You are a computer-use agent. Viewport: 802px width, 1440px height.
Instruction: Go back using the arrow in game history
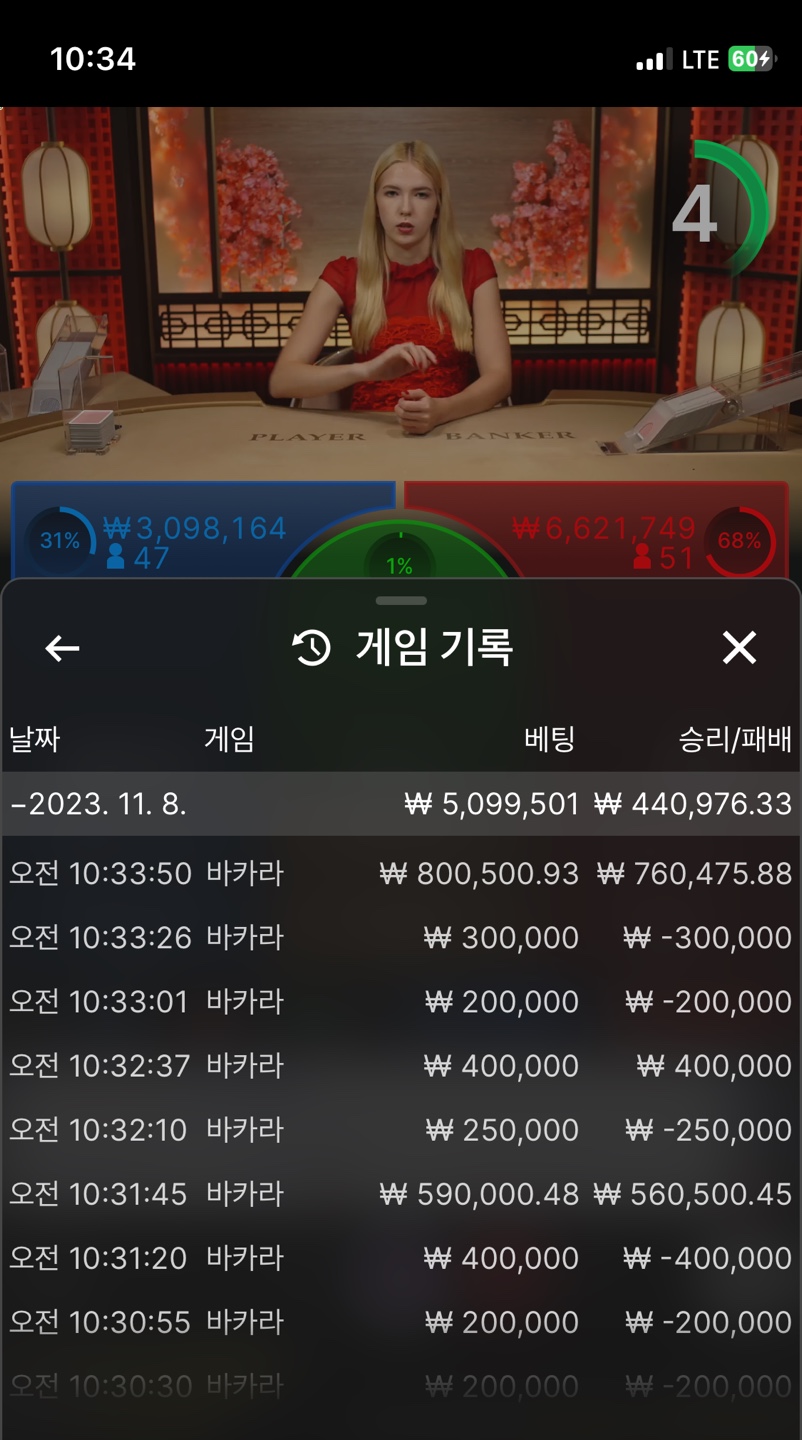coord(62,648)
